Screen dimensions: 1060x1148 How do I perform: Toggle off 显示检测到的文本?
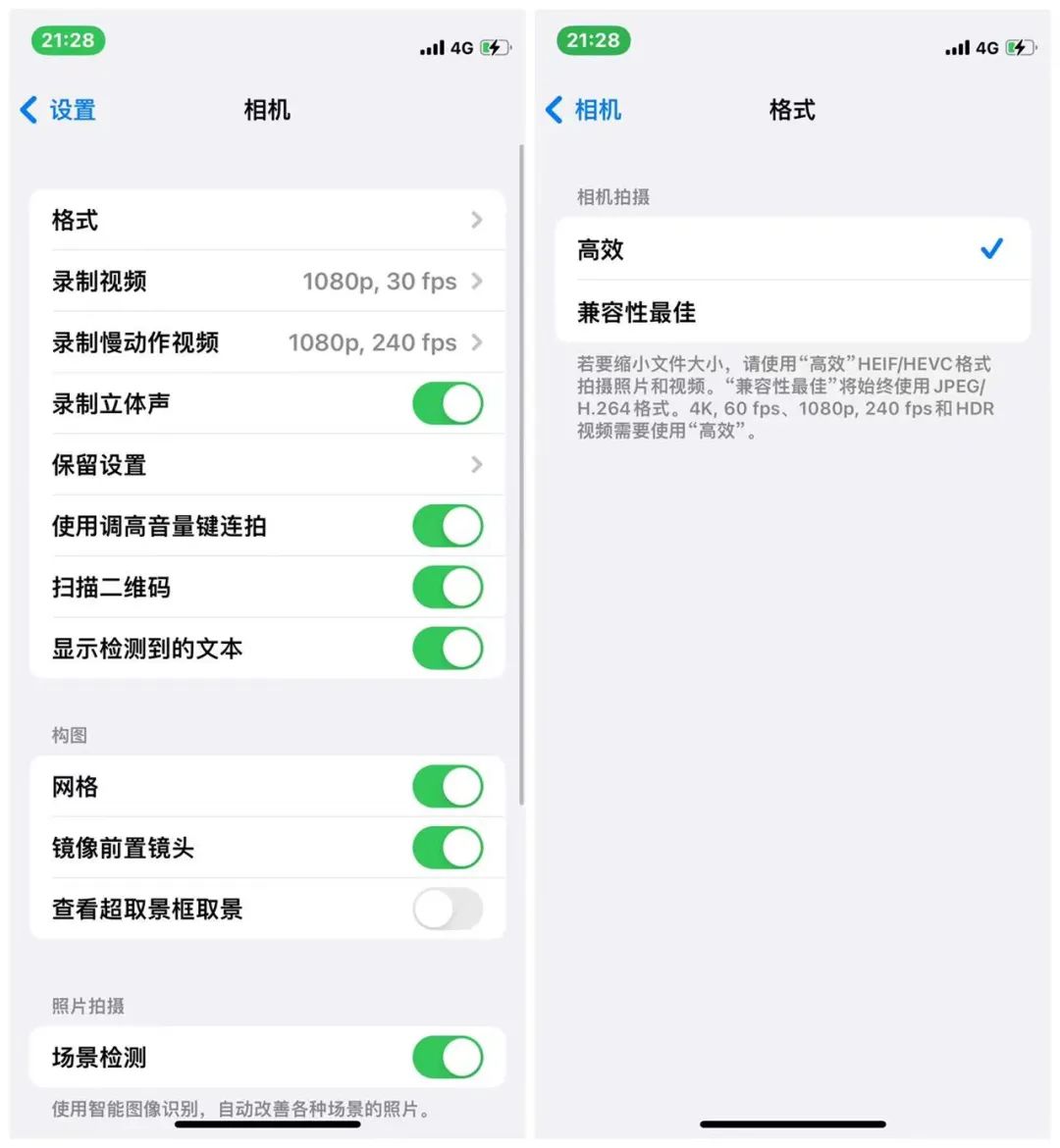[x=448, y=648]
